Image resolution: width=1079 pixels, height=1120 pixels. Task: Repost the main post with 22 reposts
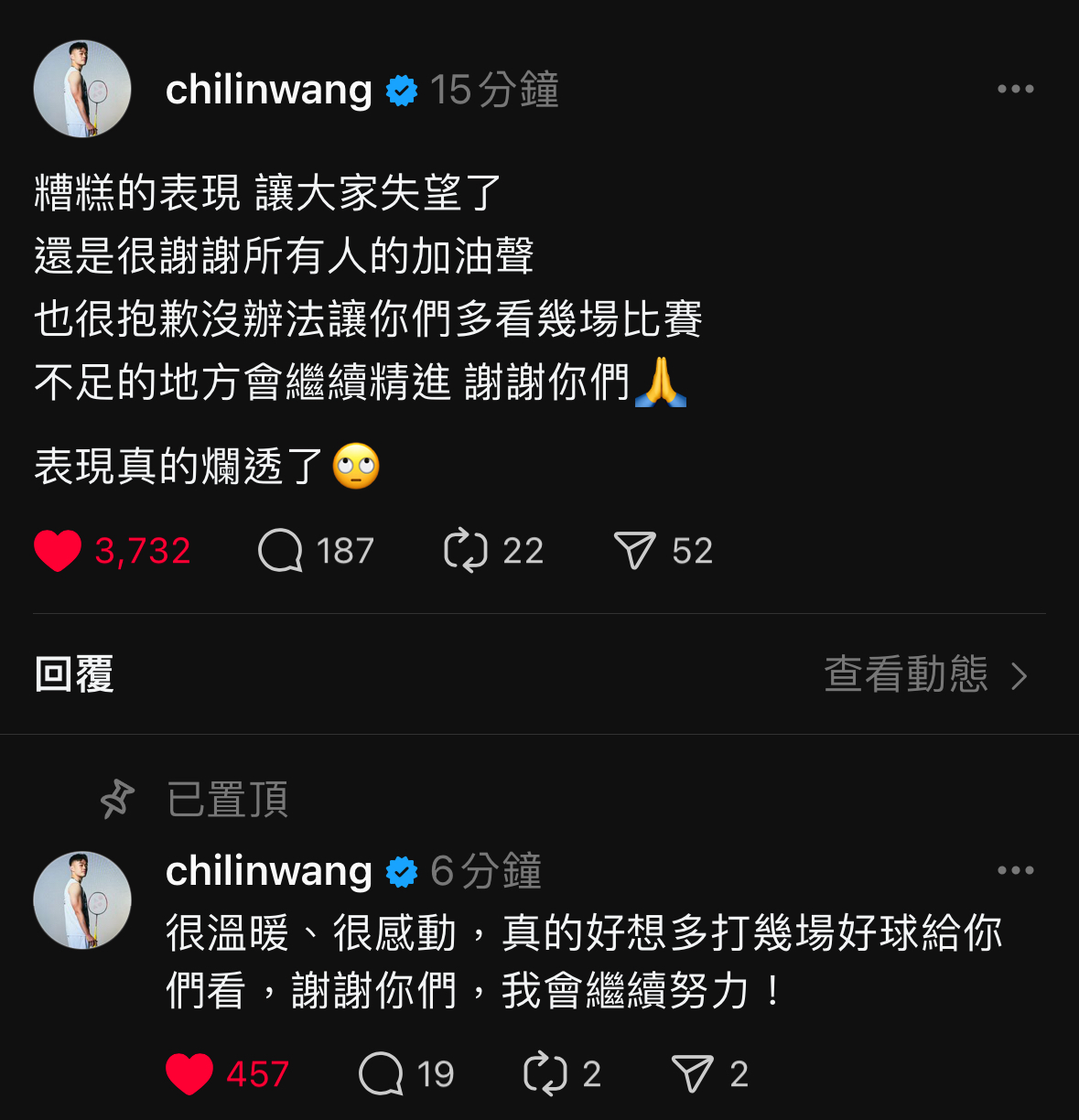[x=466, y=551]
